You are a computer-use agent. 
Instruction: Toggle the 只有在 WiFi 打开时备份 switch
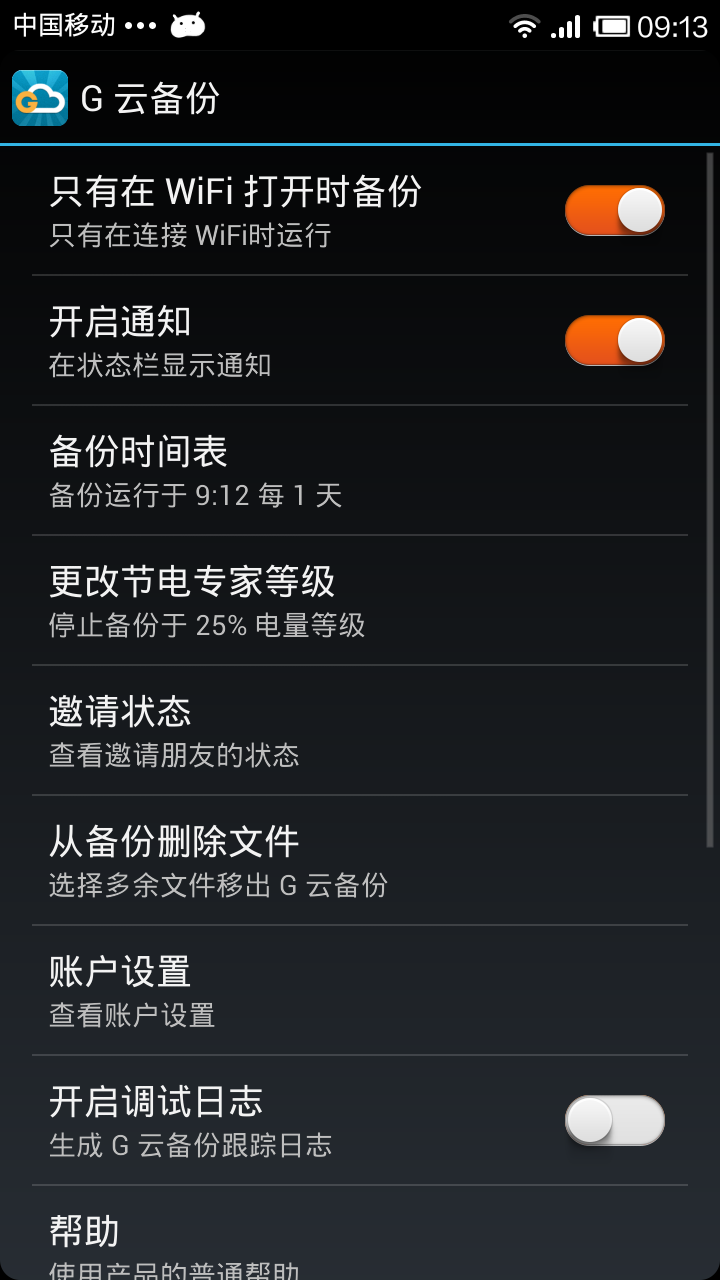pos(614,210)
